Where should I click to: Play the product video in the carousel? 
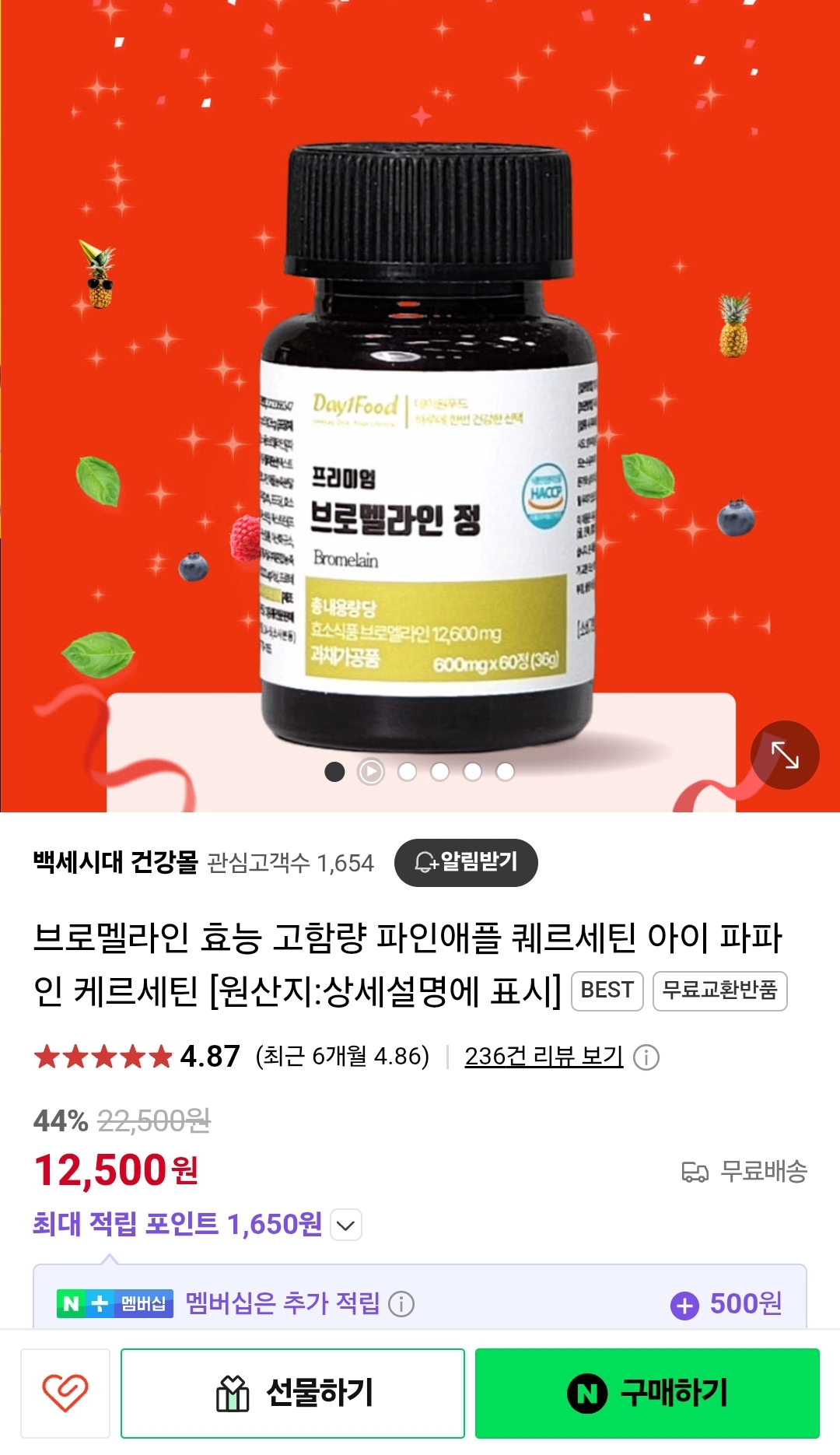point(371,772)
